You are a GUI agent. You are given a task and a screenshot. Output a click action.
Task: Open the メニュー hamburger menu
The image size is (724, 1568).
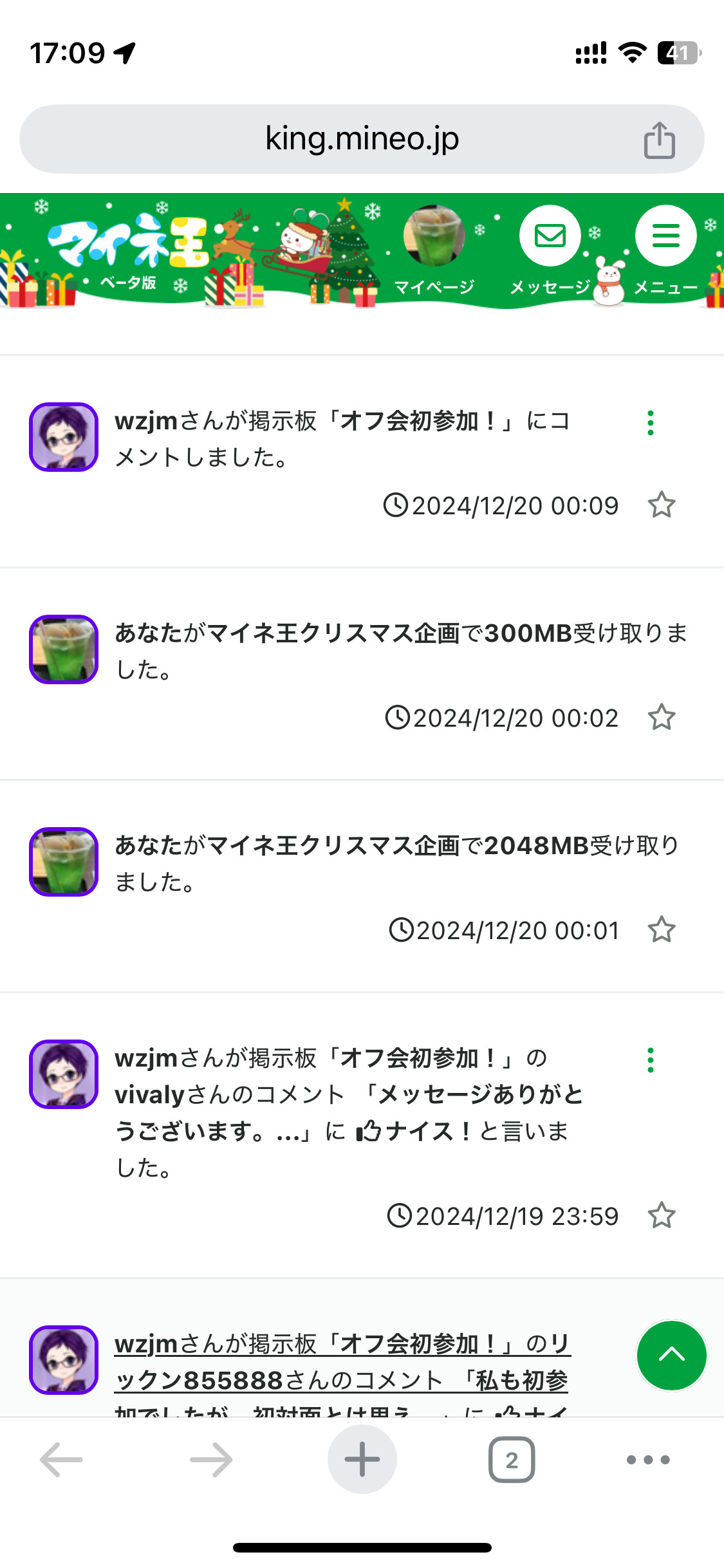(x=665, y=237)
